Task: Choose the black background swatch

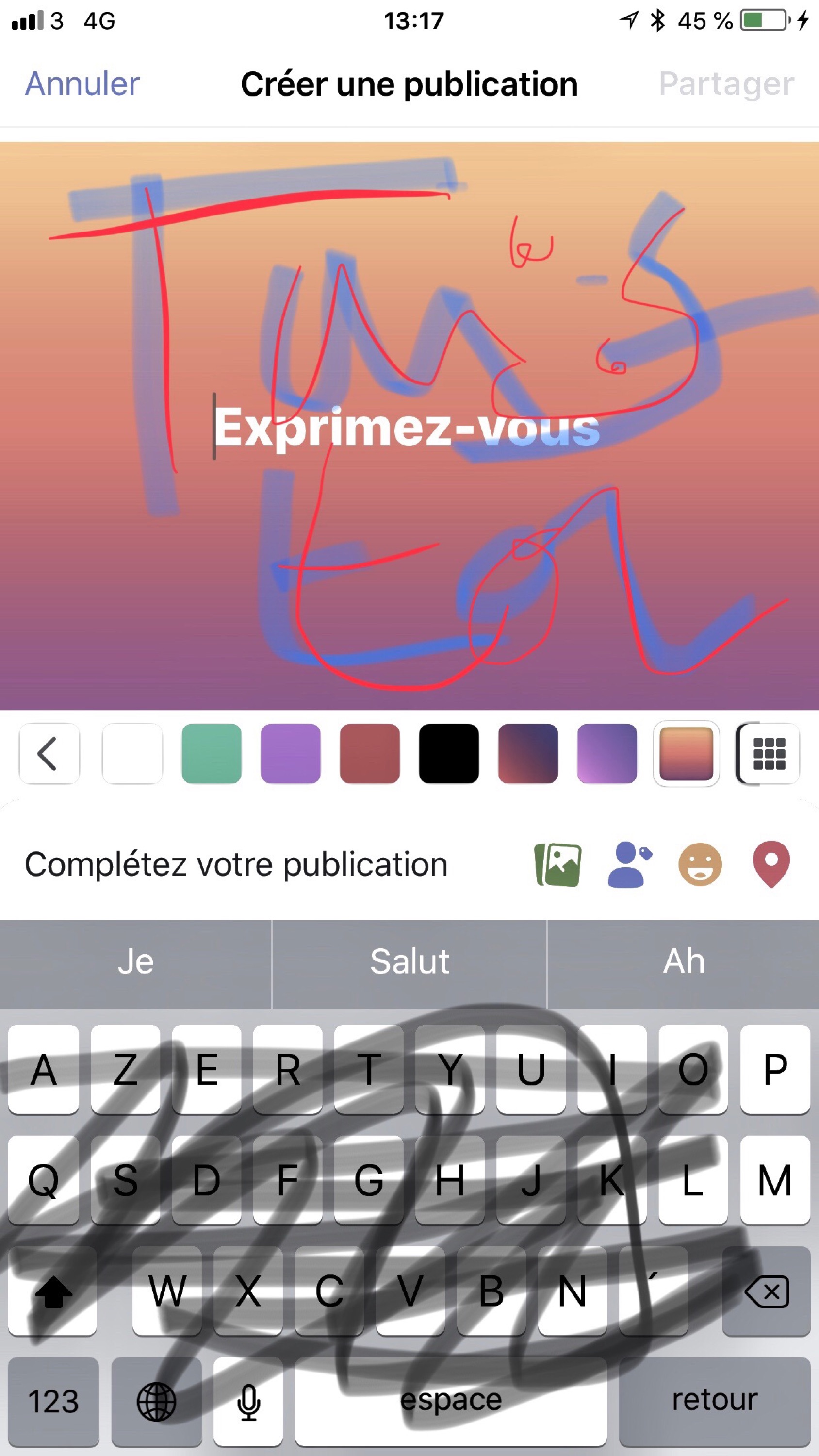Action: (x=449, y=753)
